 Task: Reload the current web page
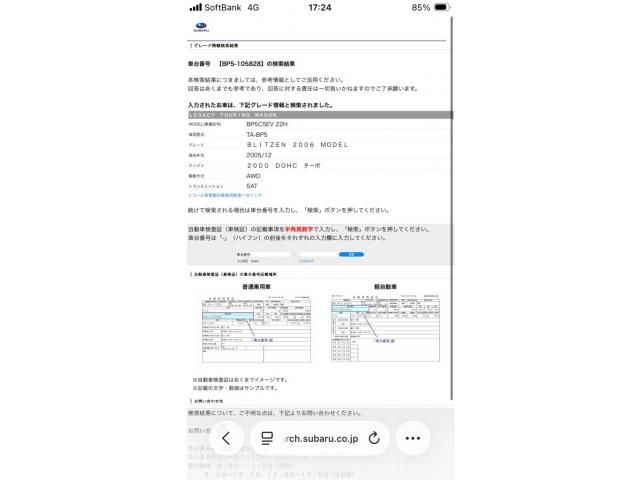point(374,438)
